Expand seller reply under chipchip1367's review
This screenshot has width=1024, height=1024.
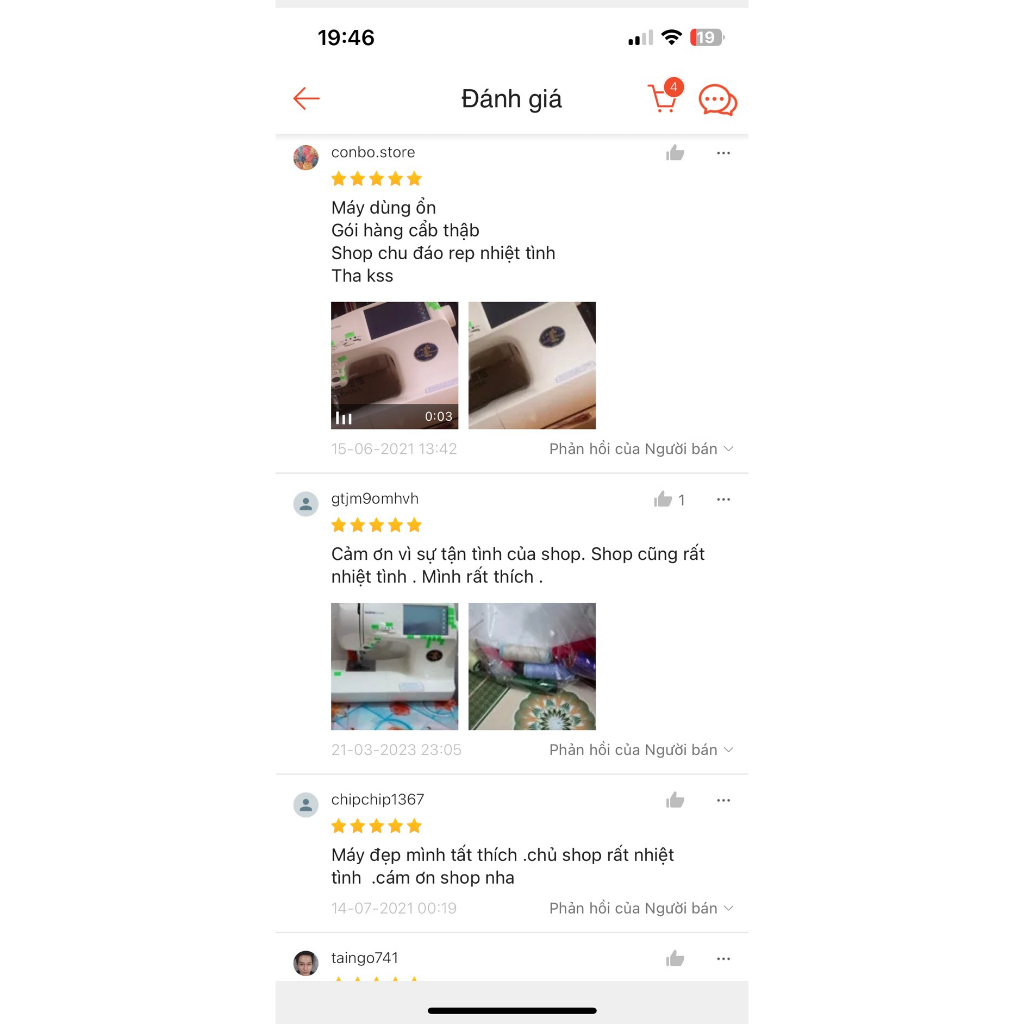[641, 908]
